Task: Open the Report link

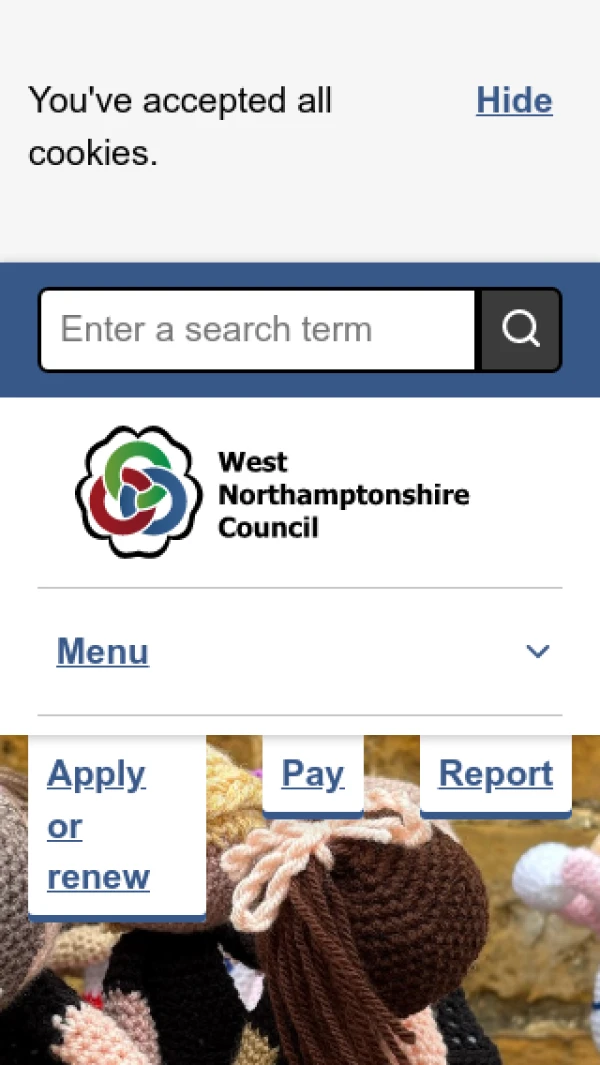Action: tap(495, 774)
